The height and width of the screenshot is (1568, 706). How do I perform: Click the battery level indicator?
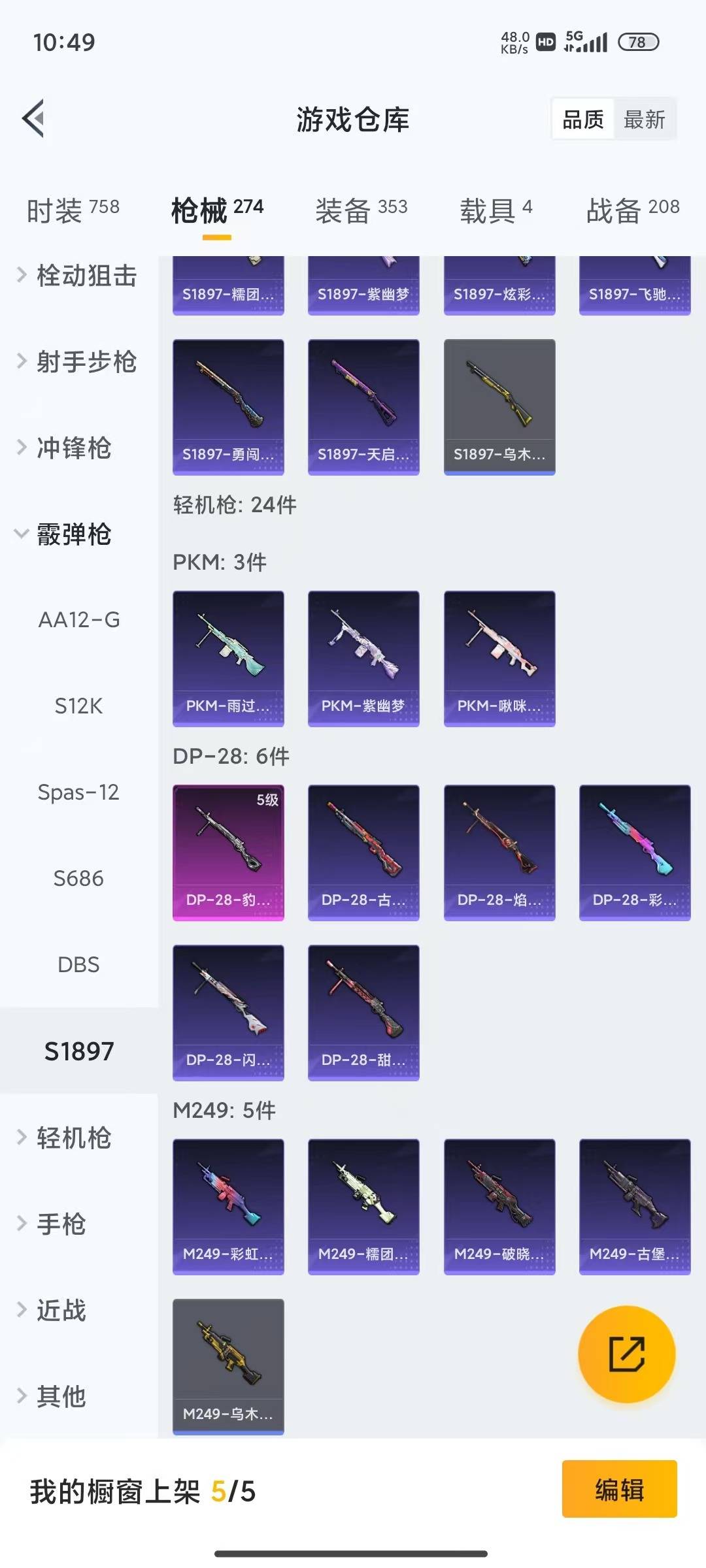pyautogui.click(x=639, y=41)
